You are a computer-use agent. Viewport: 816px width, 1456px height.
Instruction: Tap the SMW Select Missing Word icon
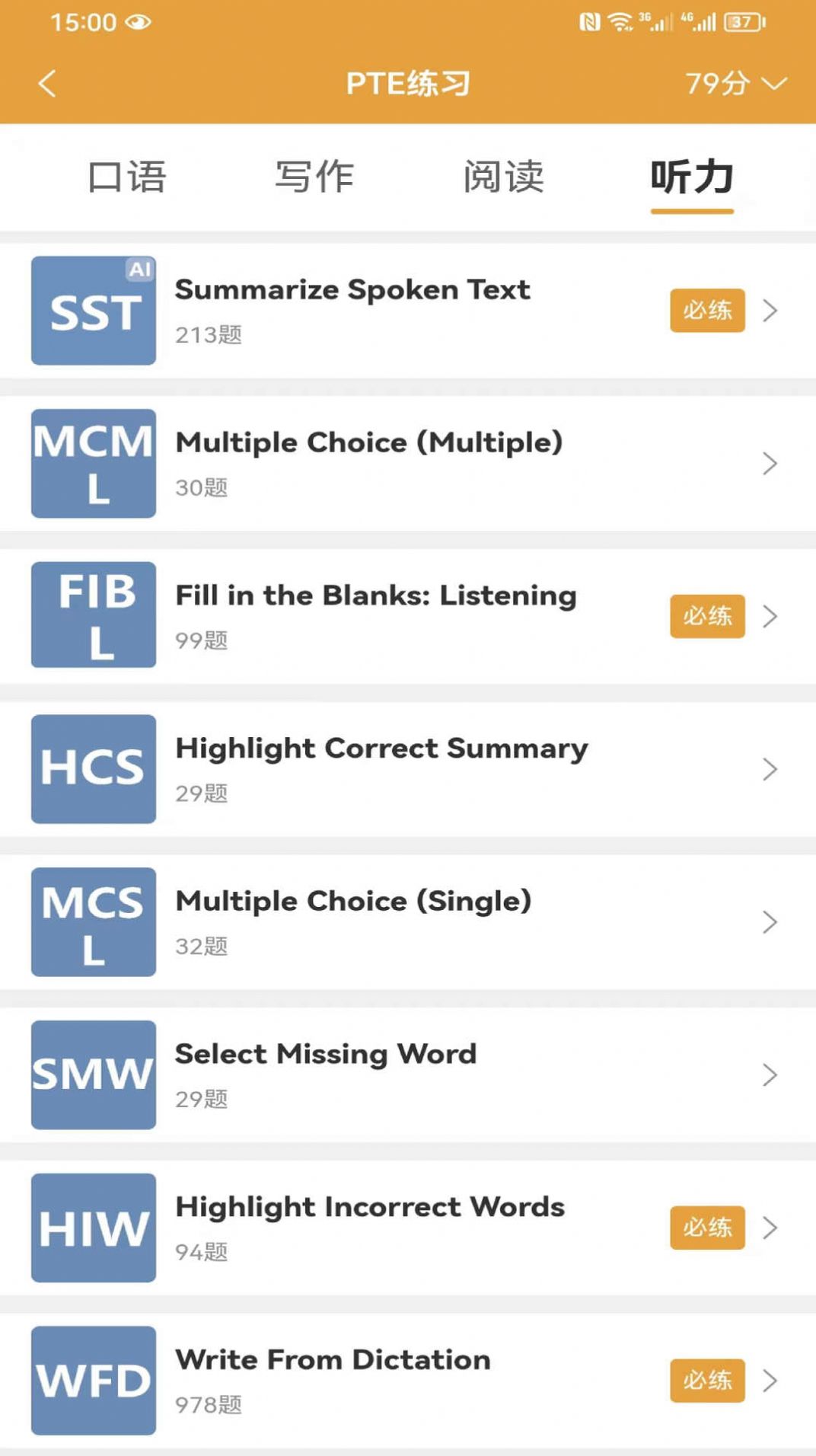(92, 1074)
